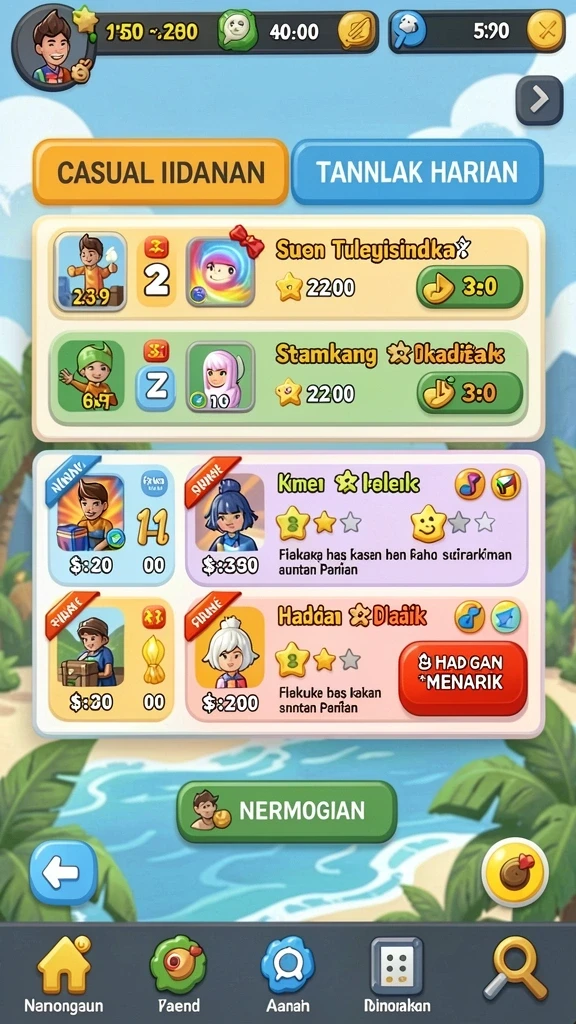Open the Binoiakan dice tab
The height and width of the screenshot is (1024, 576).
pos(397,974)
